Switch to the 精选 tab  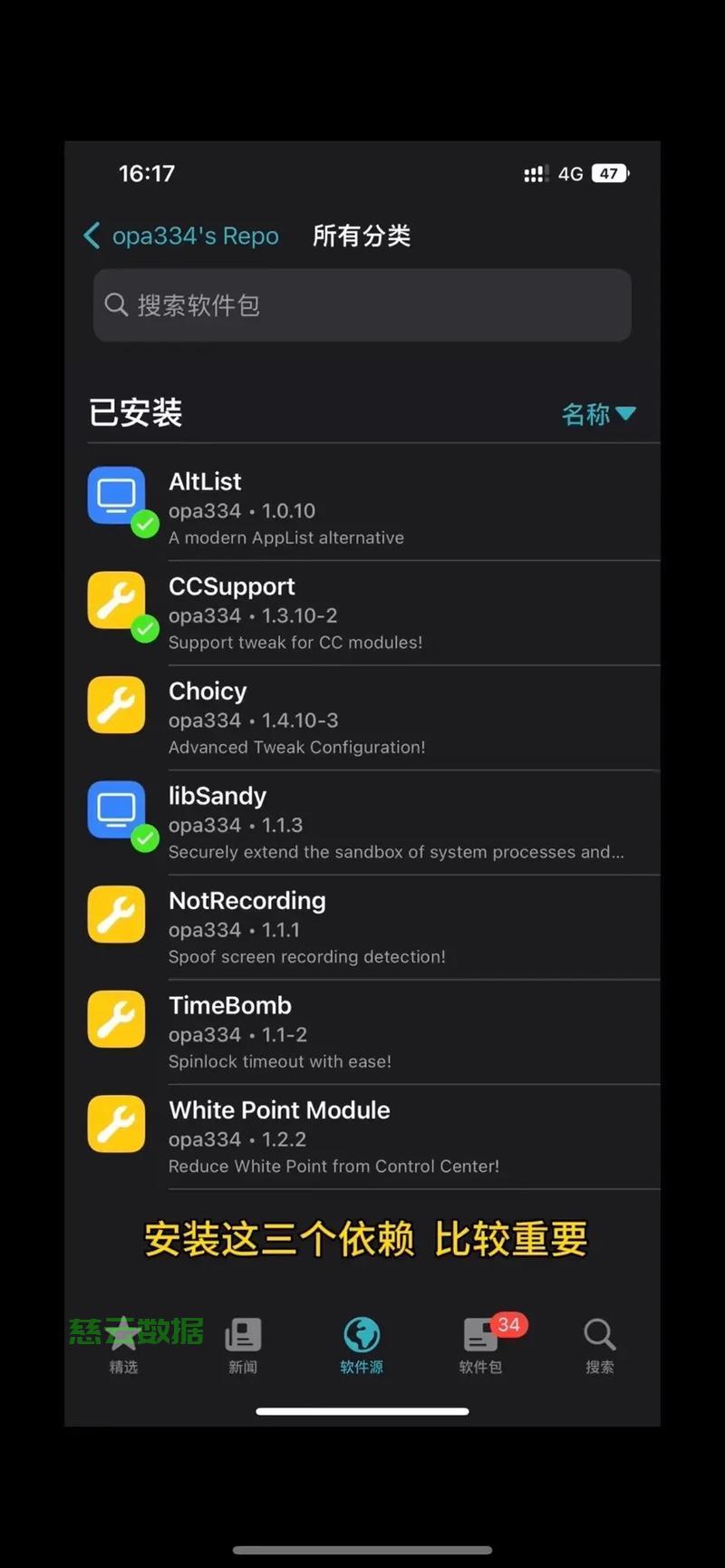point(124,1345)
